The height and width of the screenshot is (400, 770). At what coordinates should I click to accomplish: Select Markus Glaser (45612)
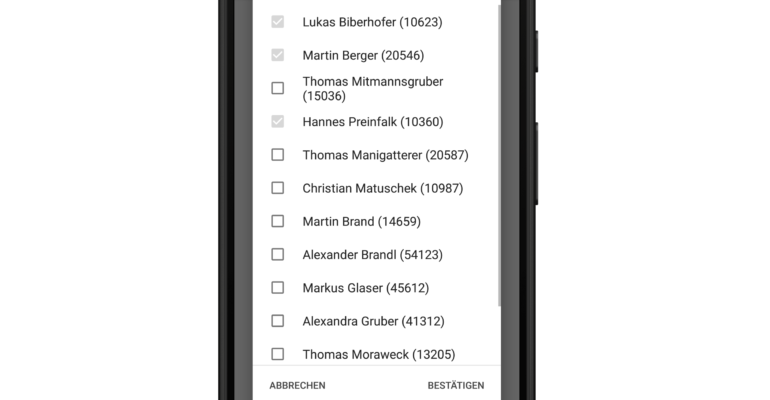click(x=278, y=288)
